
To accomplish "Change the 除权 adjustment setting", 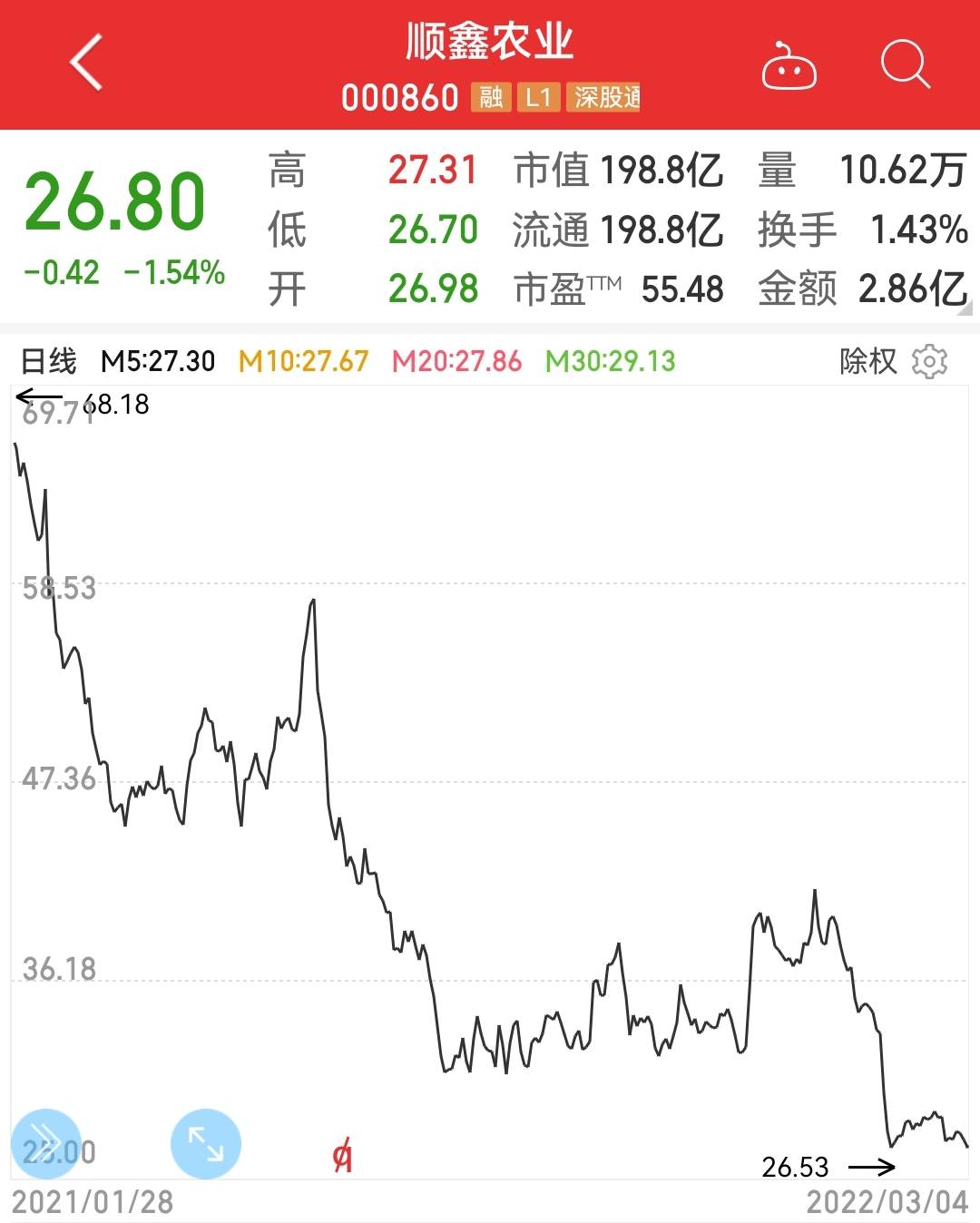I will [x=867, y=361].
